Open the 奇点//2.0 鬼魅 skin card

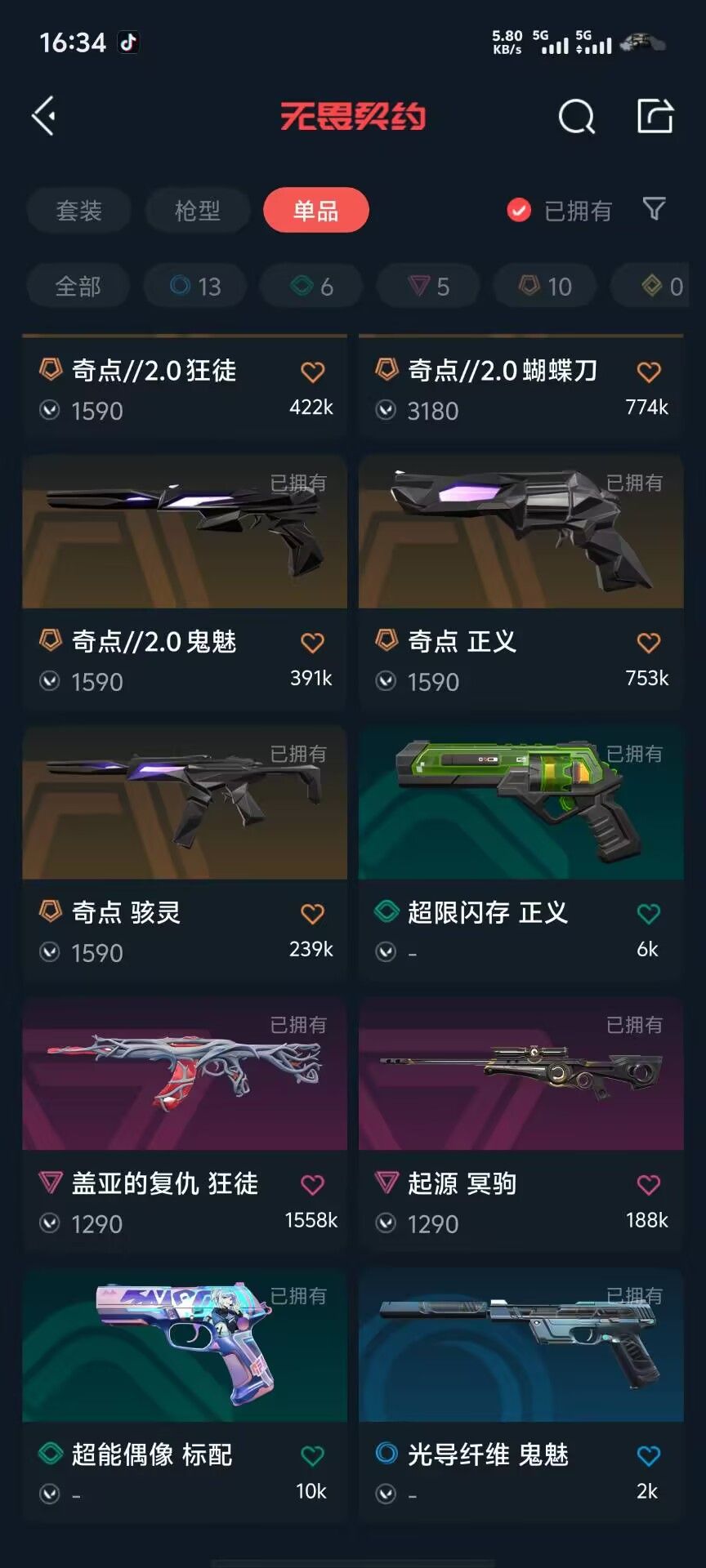(185, 580)
